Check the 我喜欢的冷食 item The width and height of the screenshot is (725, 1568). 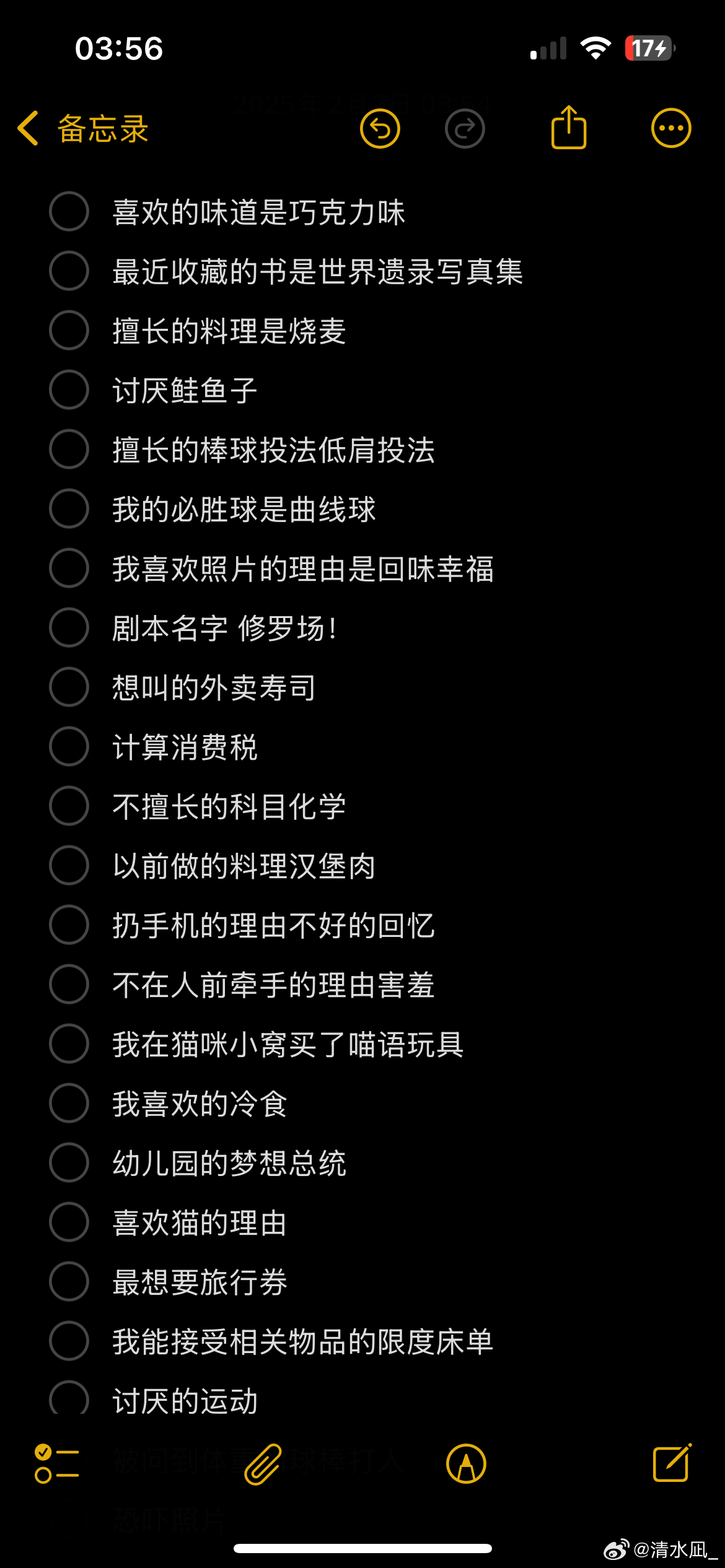(x=69, y=1103)
